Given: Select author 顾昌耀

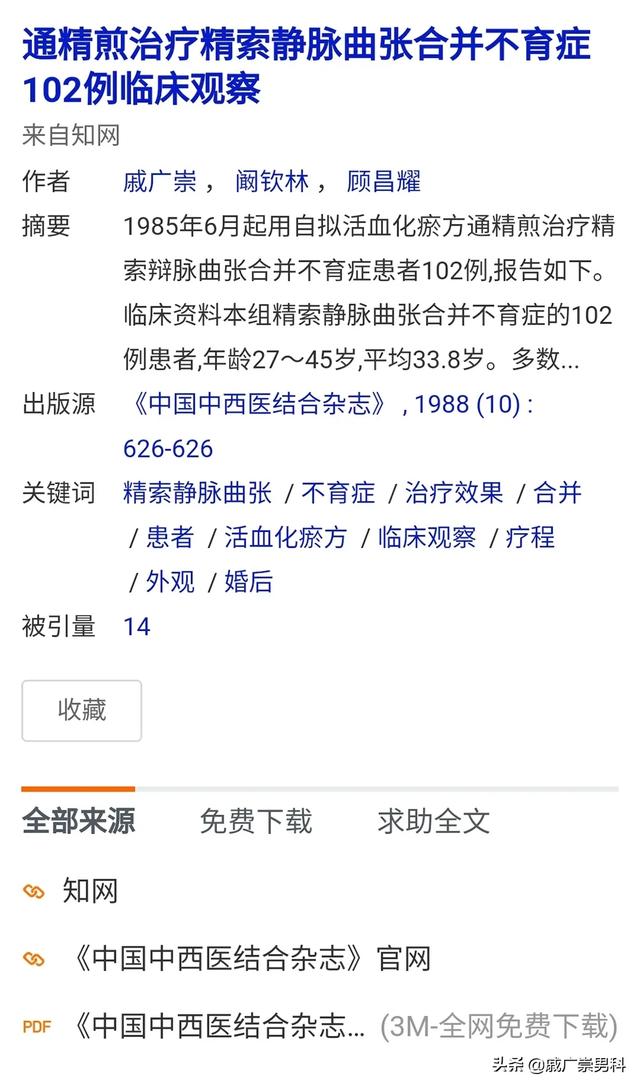Looking at the screenshot, I should click(383, 181).
